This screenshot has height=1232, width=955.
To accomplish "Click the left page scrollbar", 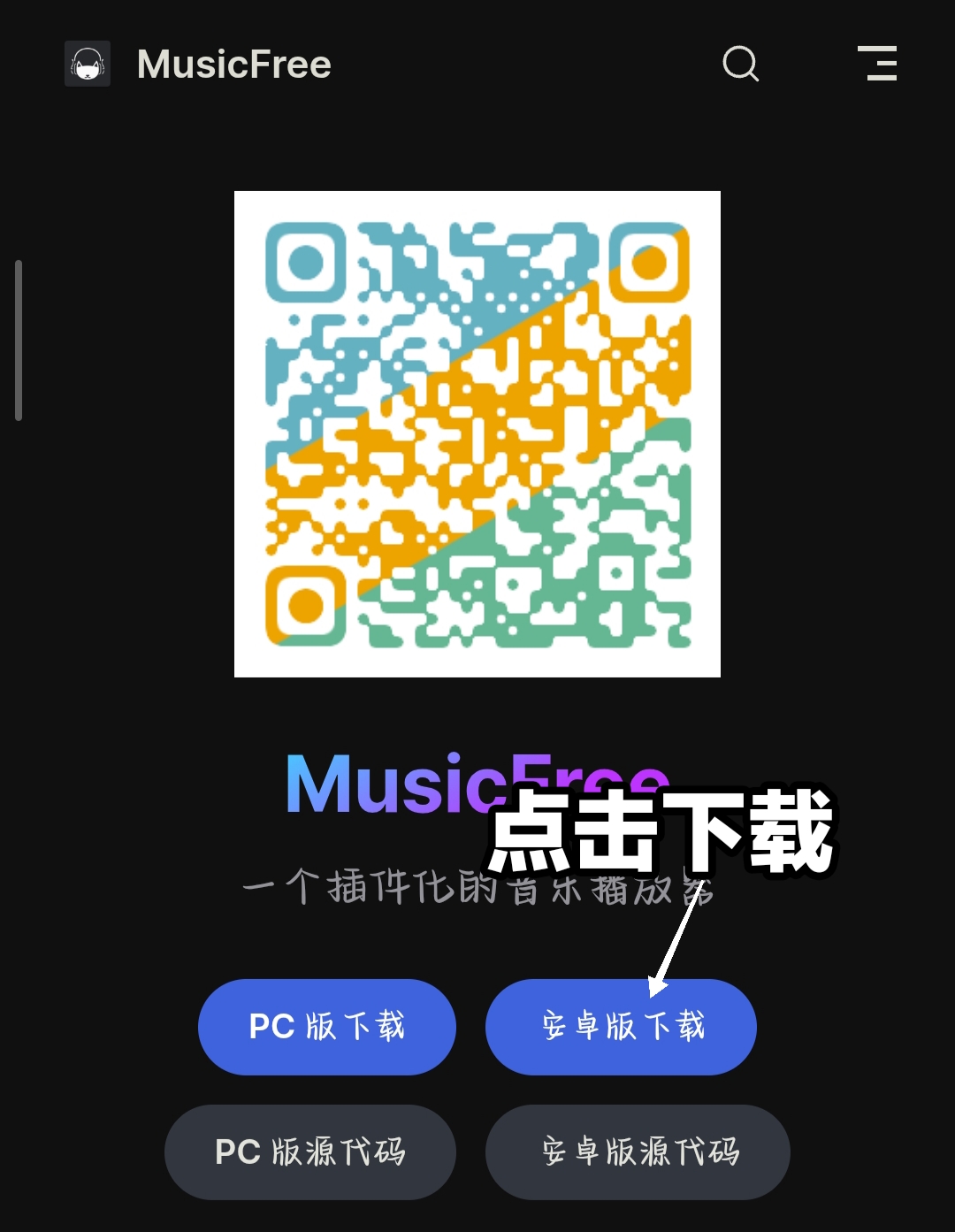I will click(19, 336).
